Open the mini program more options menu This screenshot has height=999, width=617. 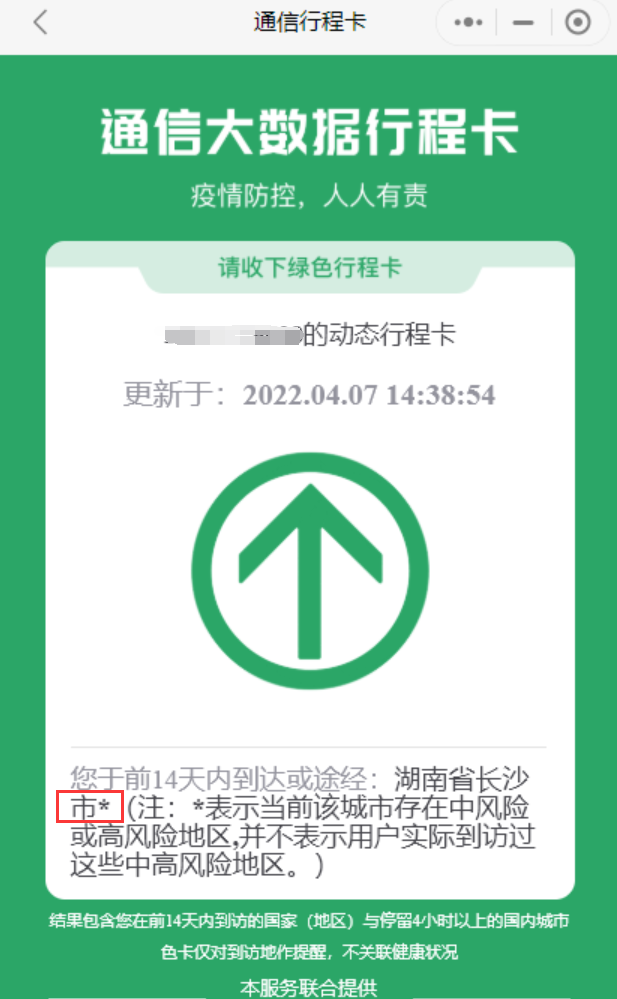pyautogui.click(x=469, y=23)
